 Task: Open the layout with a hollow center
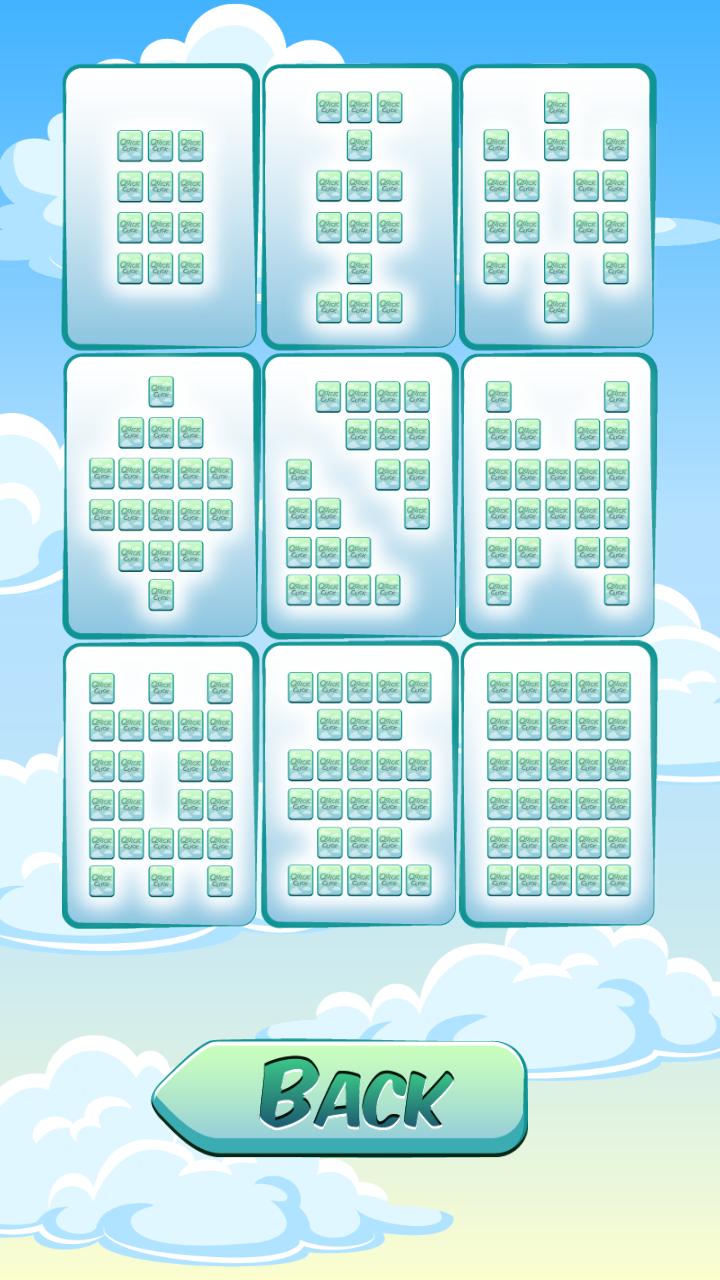pos(161,783)
